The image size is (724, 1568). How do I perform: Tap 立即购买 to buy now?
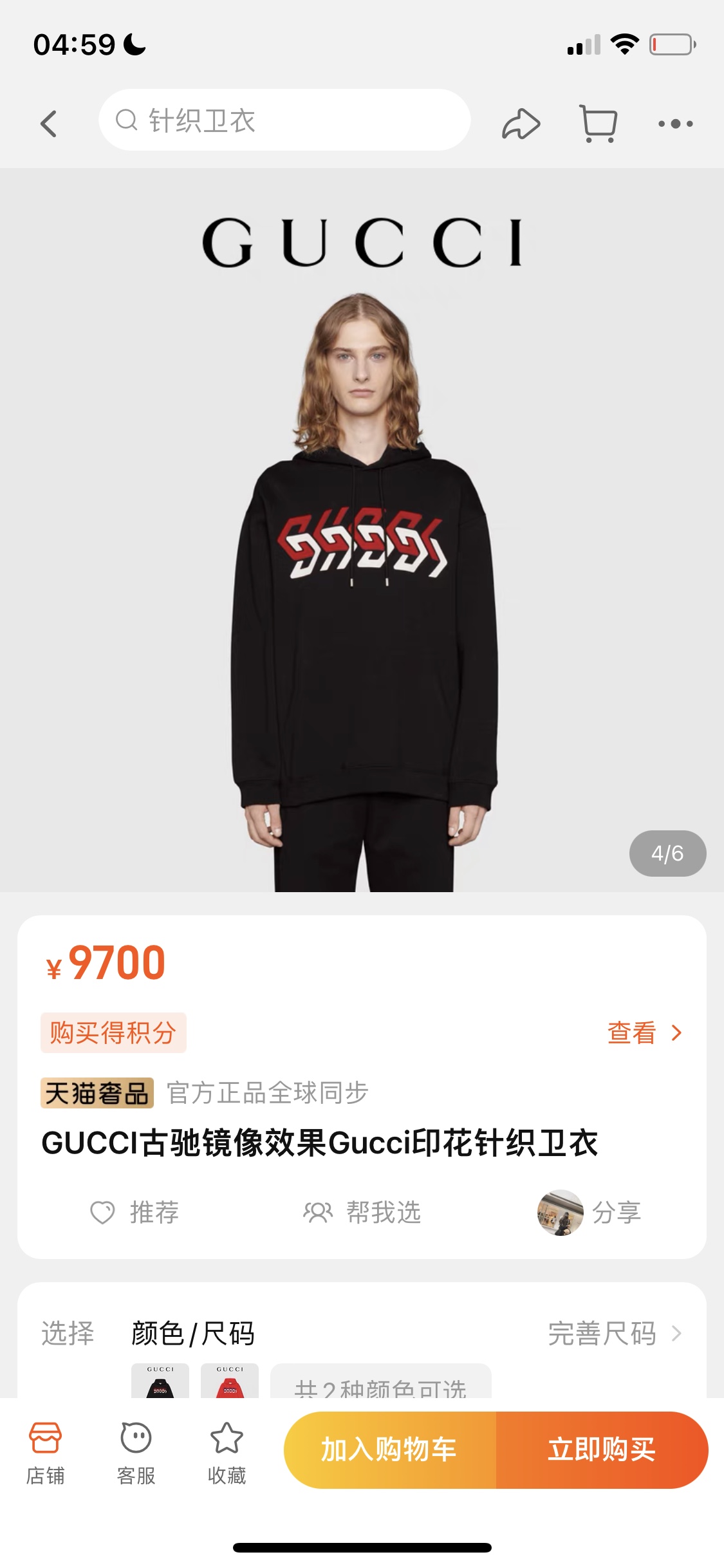[602, 1450]
